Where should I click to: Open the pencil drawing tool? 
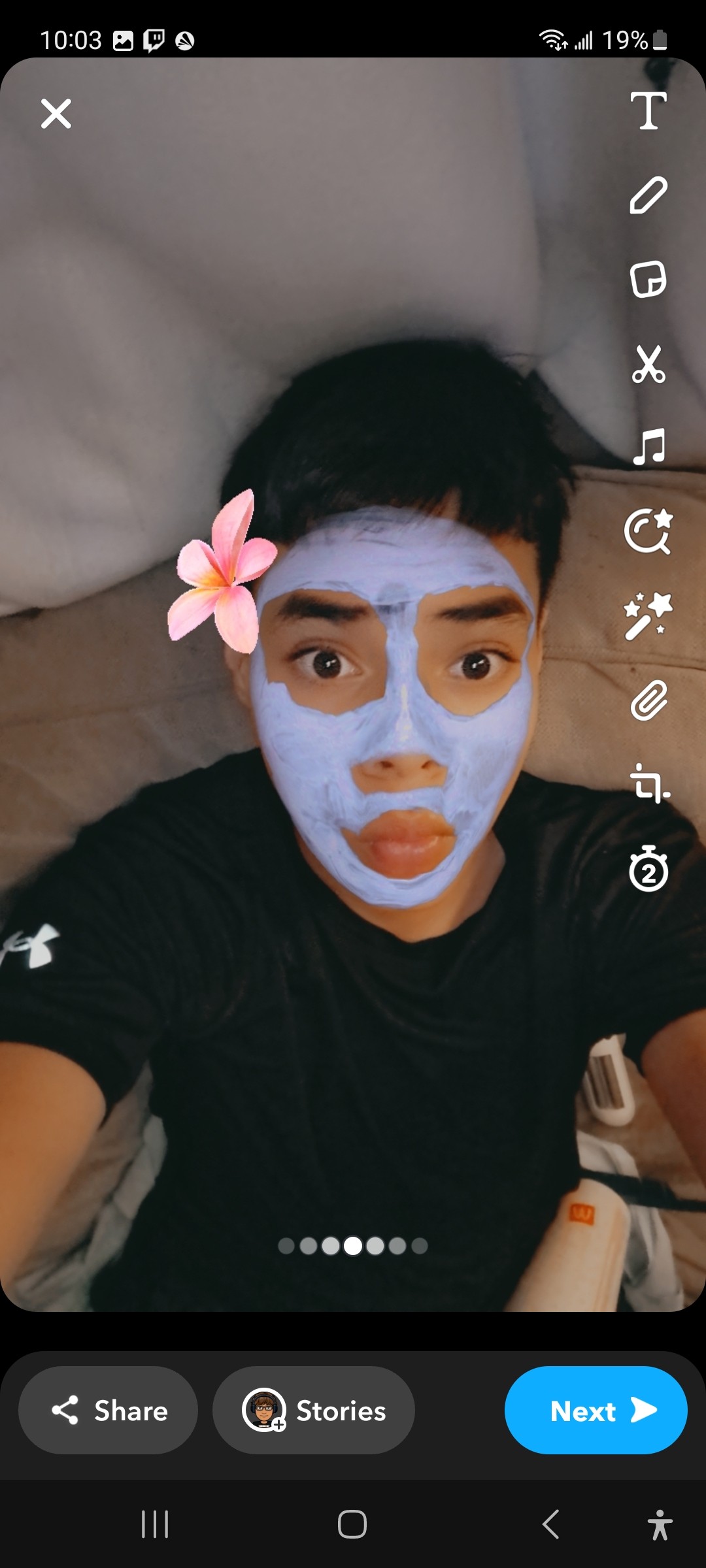click(x=648, y=195)
